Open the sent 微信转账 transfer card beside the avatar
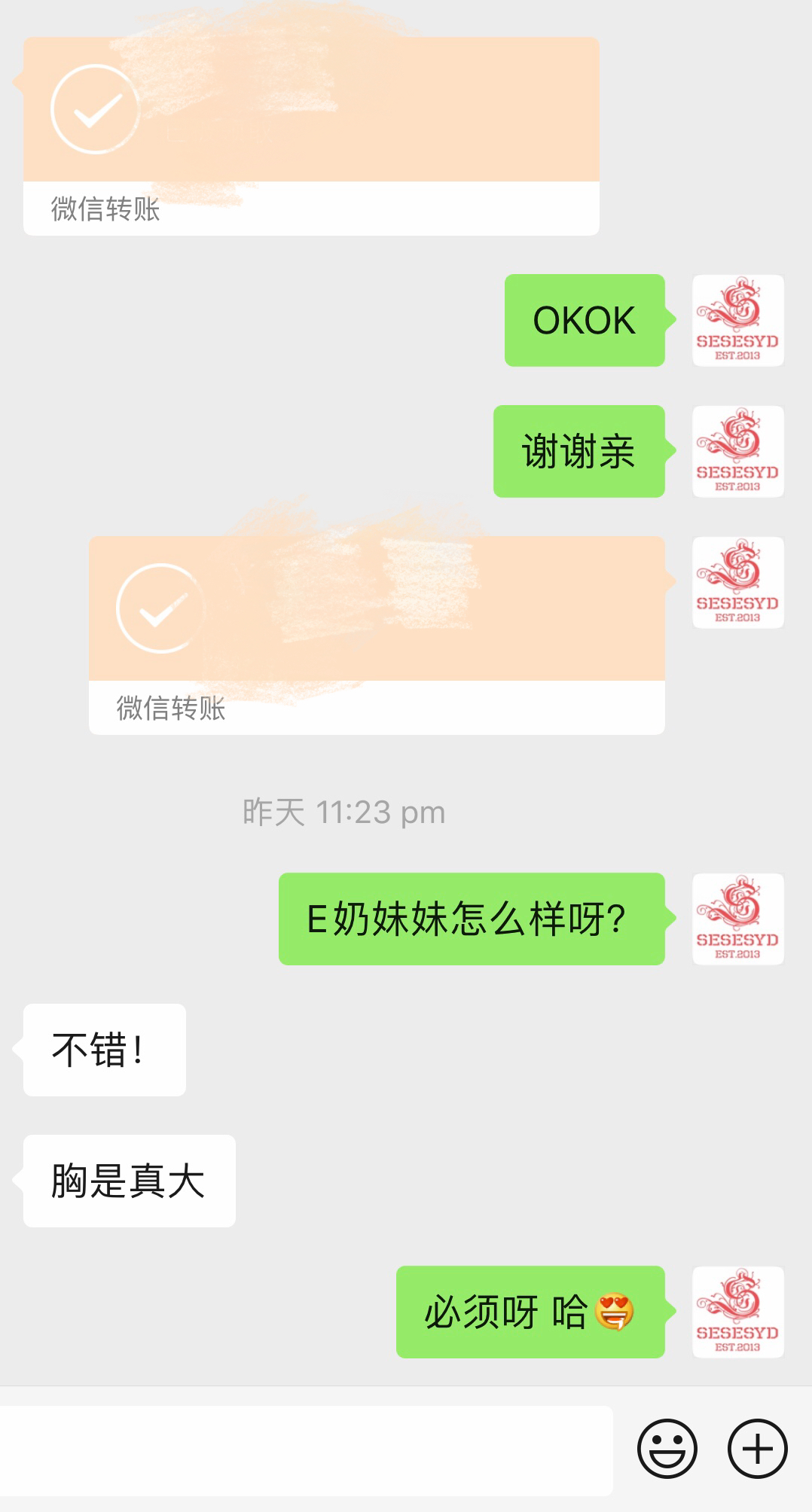 click(x=377, y=635)
